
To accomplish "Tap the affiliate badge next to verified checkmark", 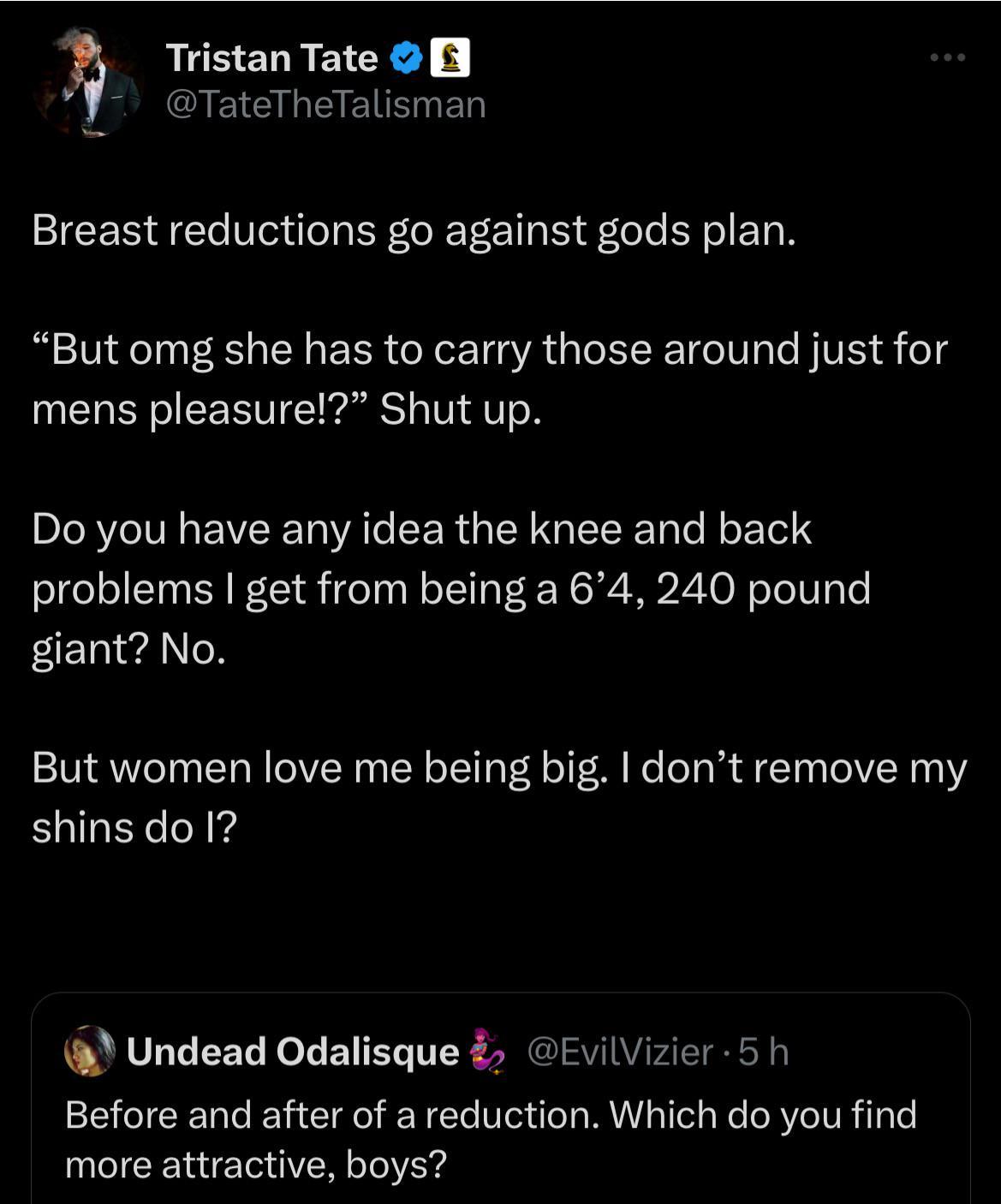I will point(450,58).
